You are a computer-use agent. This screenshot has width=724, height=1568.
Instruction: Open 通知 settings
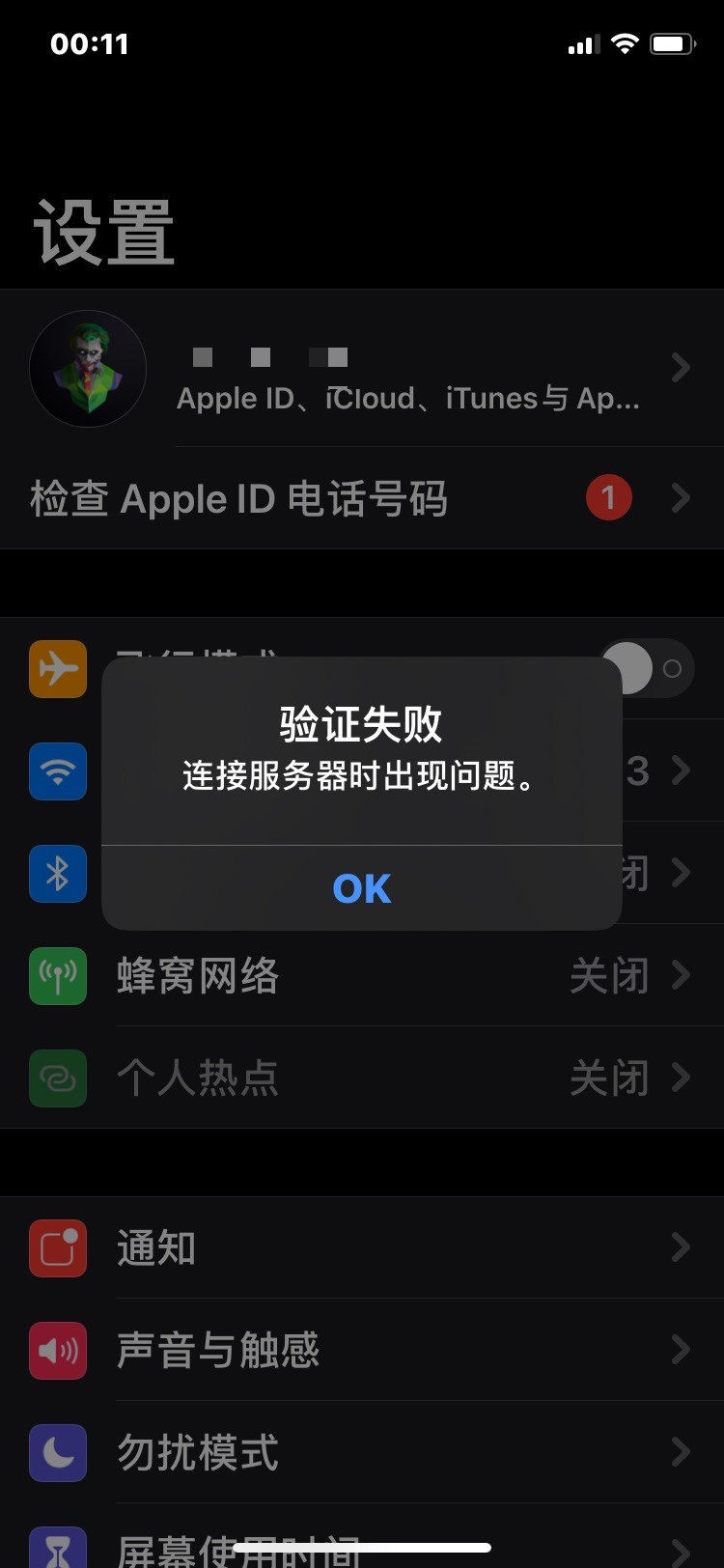(x=361, y=1247)
